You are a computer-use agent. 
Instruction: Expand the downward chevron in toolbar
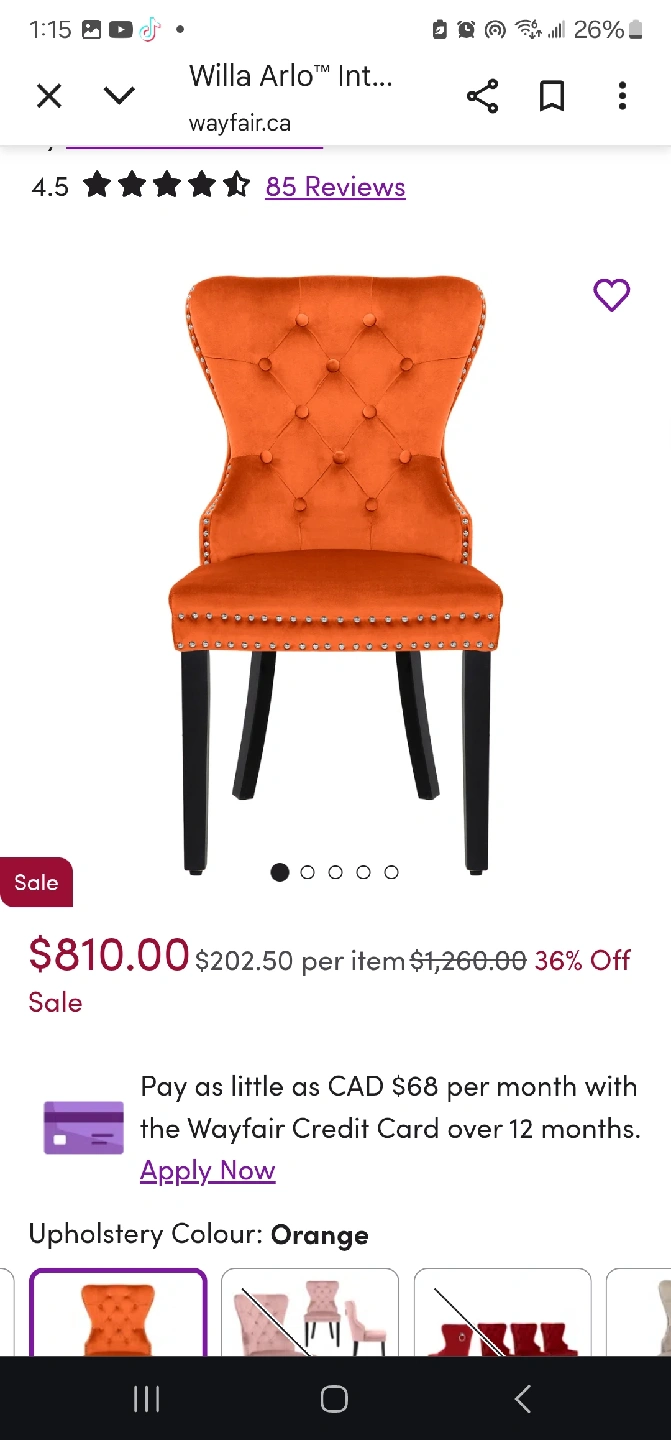pos(119,96)
